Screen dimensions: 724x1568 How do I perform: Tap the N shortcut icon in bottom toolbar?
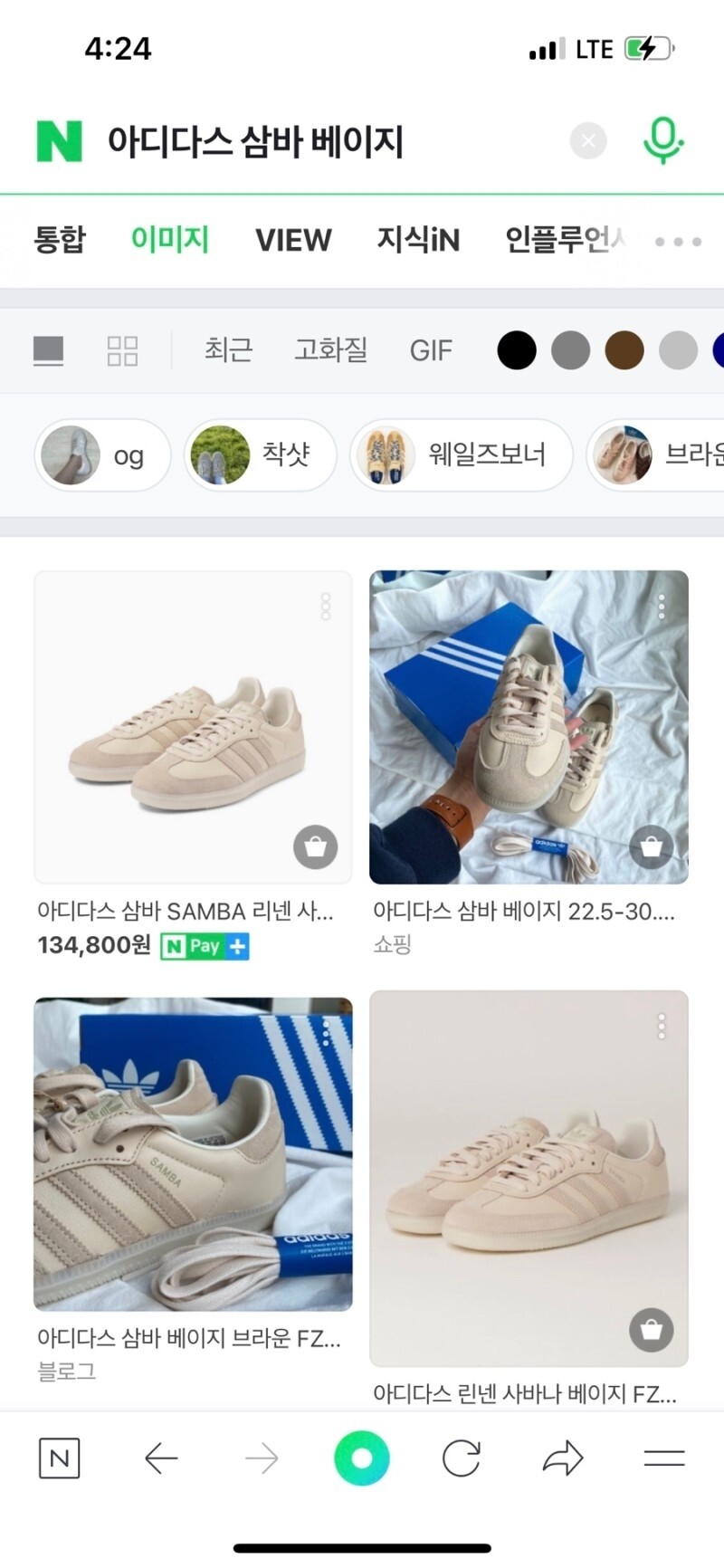[x=59, y=1458]
